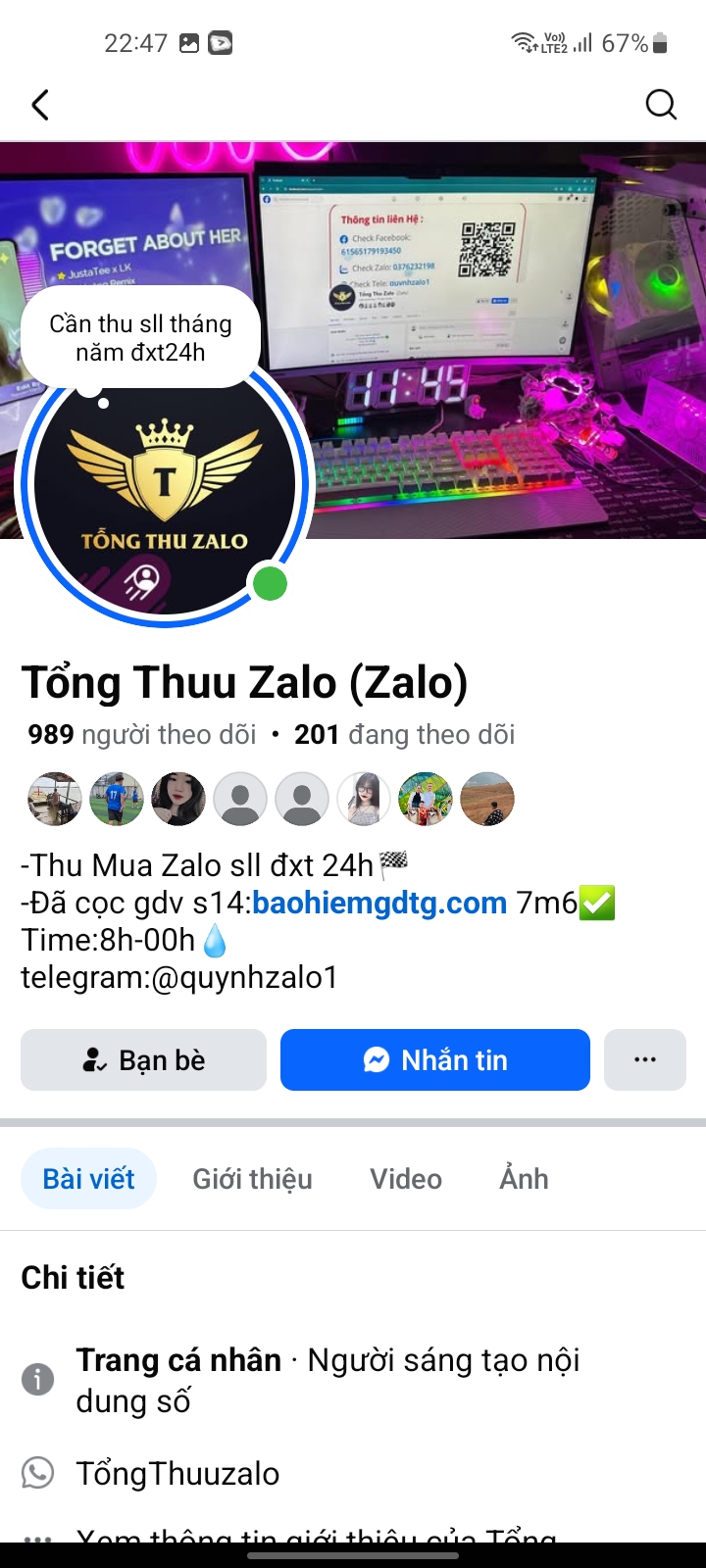Open the 201 đang theo dõi list
Screen dimensions: 706x1568
[x=404, y=734]
